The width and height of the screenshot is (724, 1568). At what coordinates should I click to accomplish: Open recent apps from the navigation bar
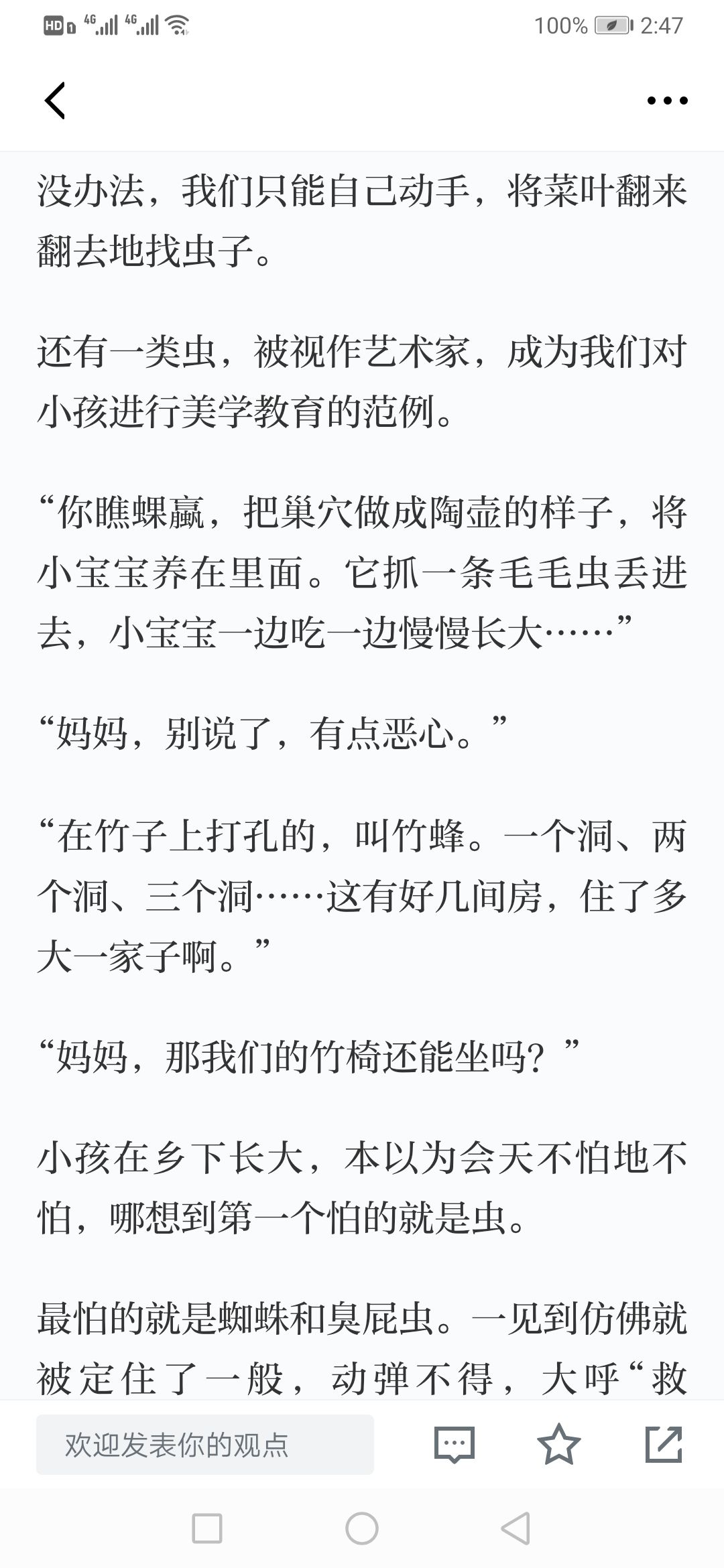(207, 1529)
